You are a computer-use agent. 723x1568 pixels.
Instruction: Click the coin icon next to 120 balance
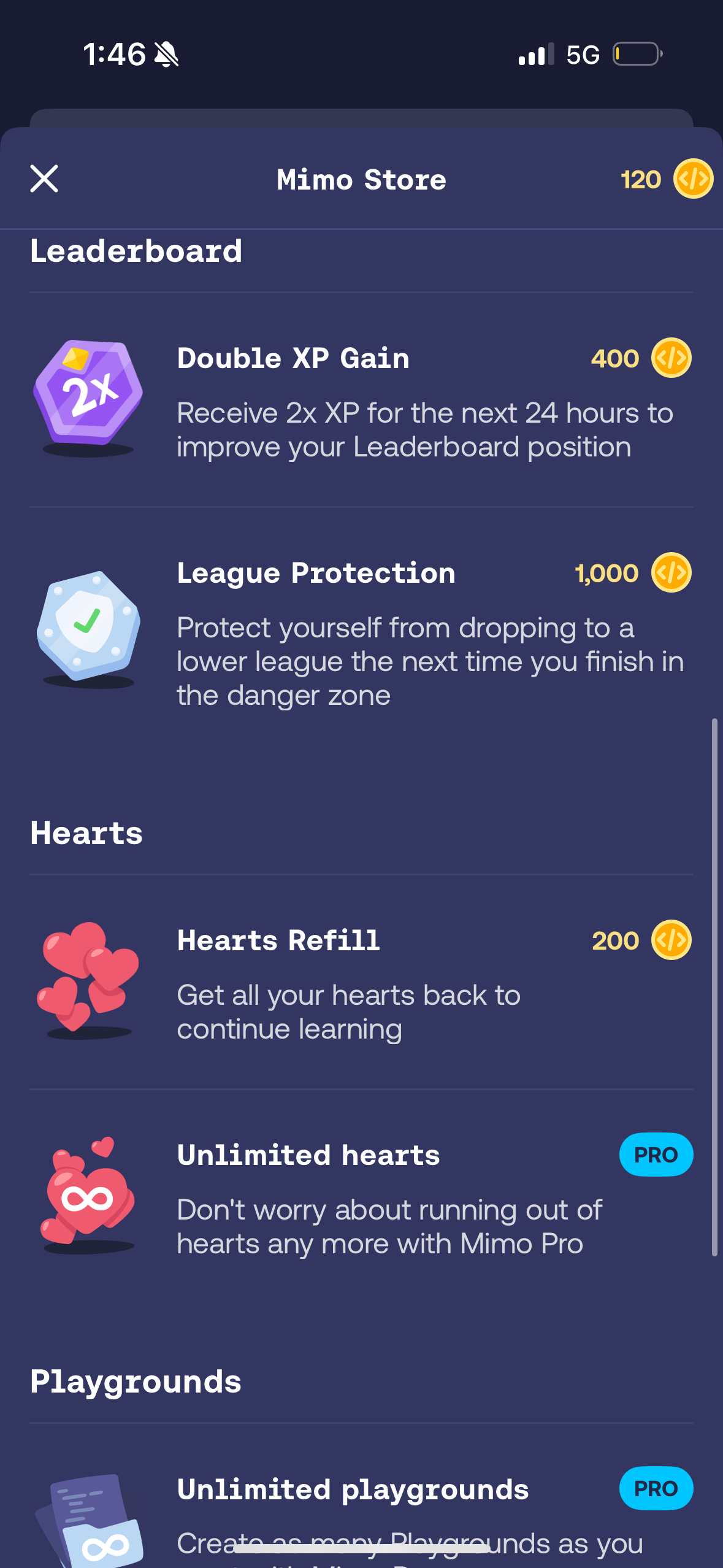click(692, 179)
